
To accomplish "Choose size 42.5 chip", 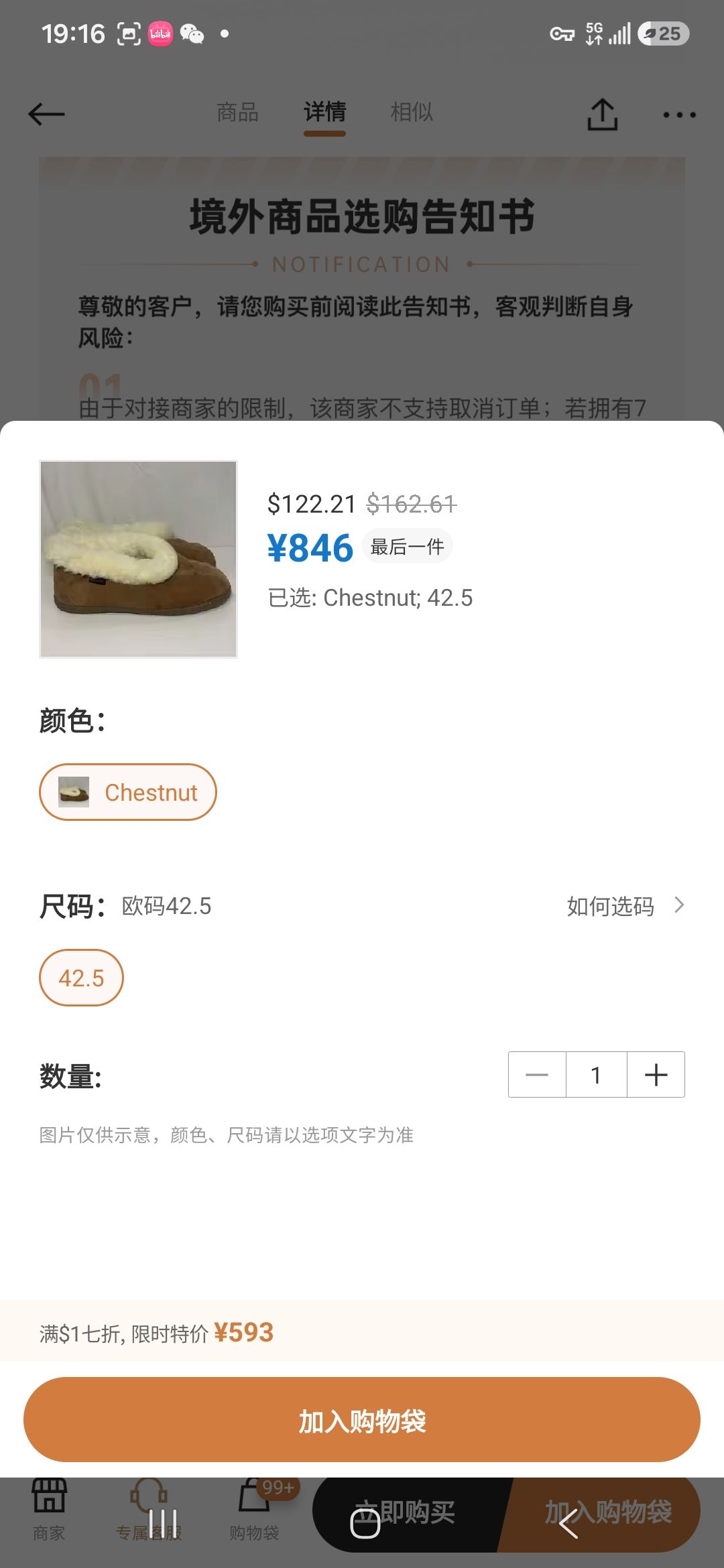I will point(81,978).
